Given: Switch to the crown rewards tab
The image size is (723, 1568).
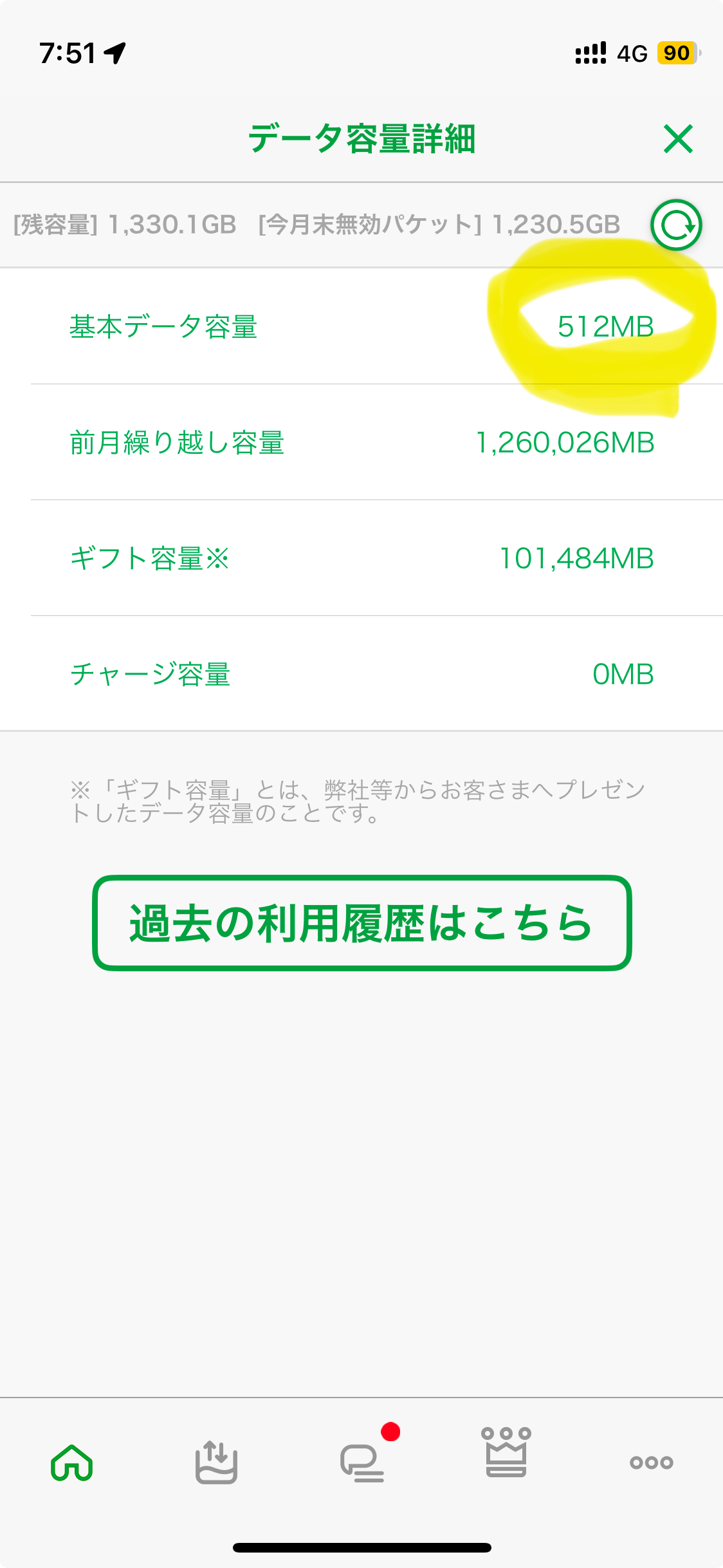Looking at the screenshot, I should point(506,1453).
